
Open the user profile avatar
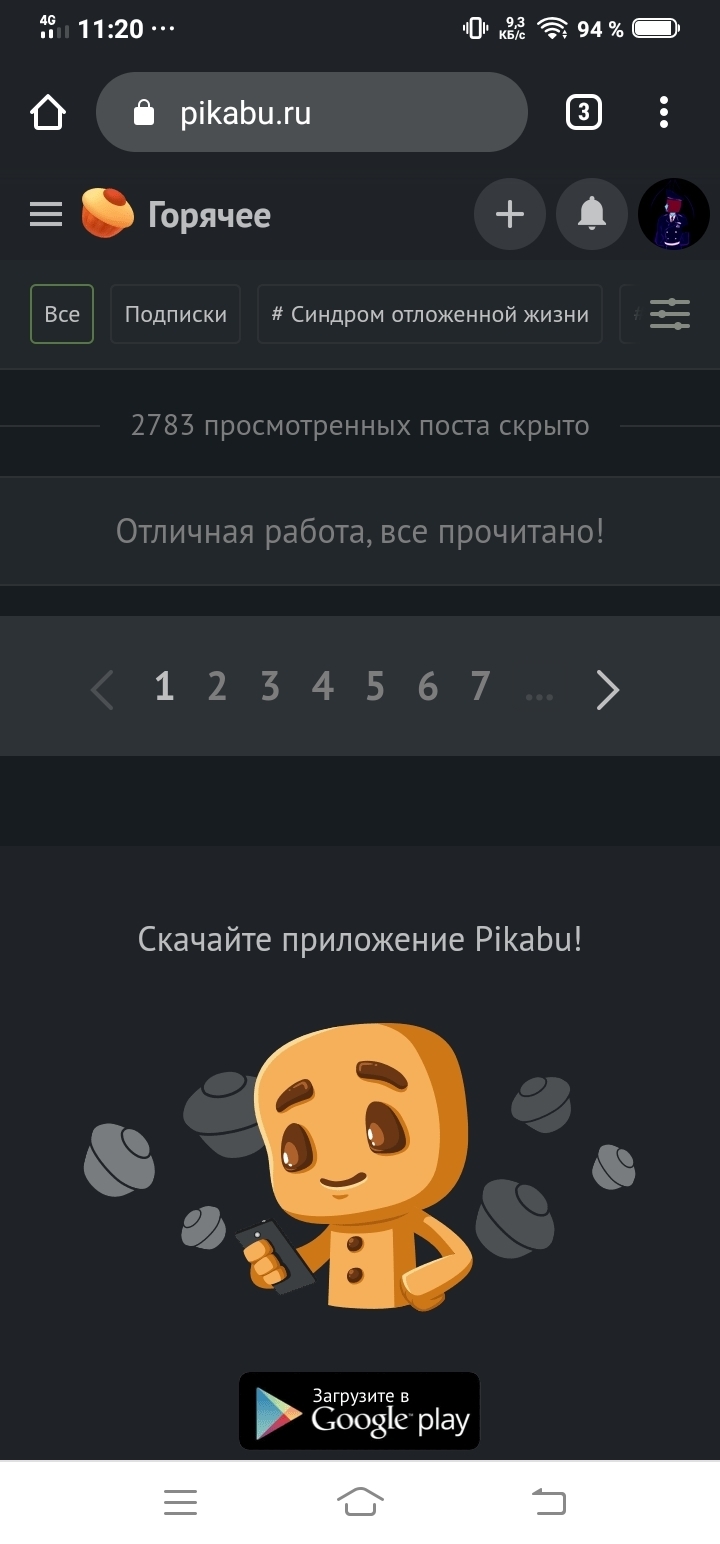674,214
